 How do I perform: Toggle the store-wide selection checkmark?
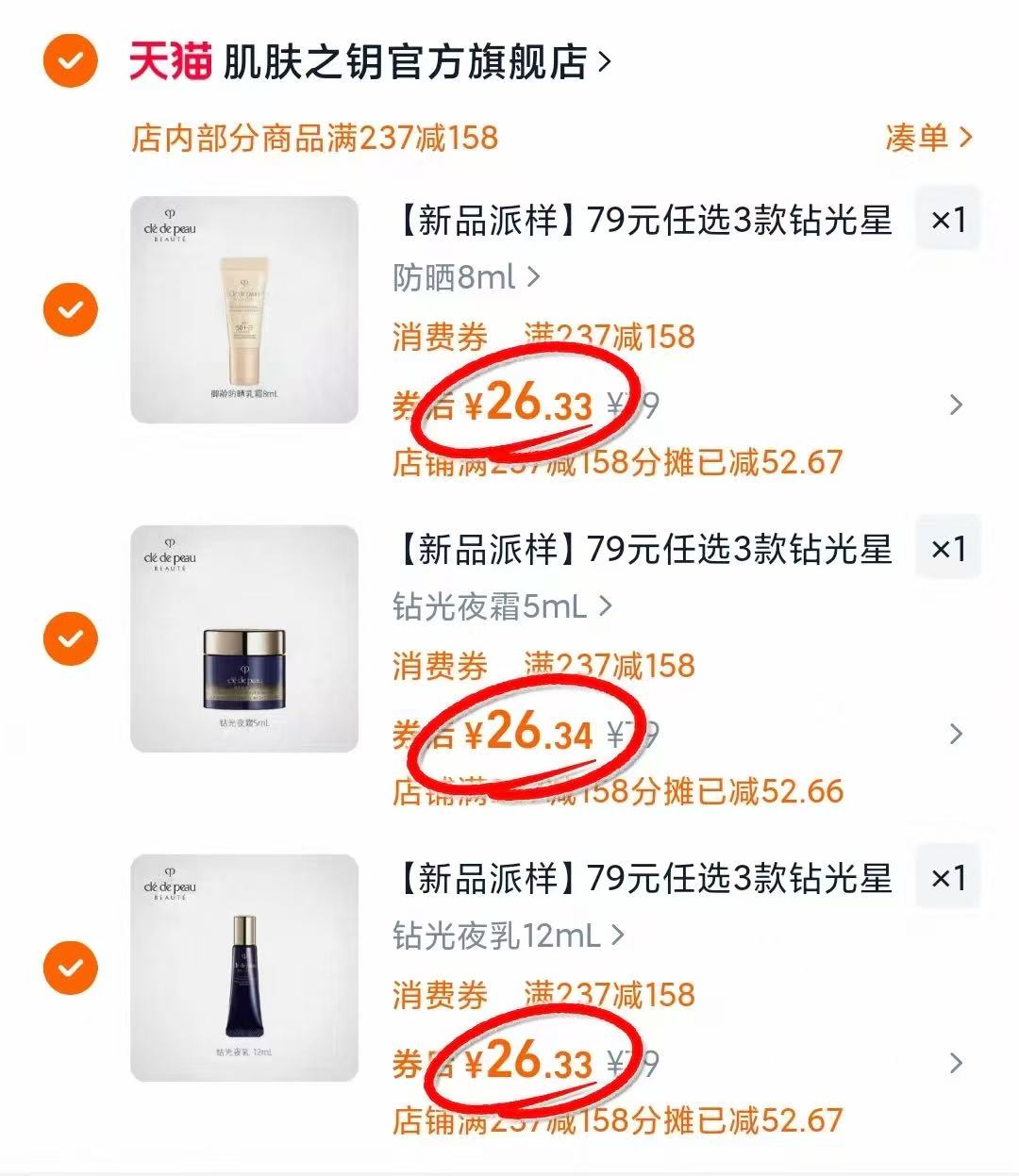pyautogui.click(x=70, y=63)
